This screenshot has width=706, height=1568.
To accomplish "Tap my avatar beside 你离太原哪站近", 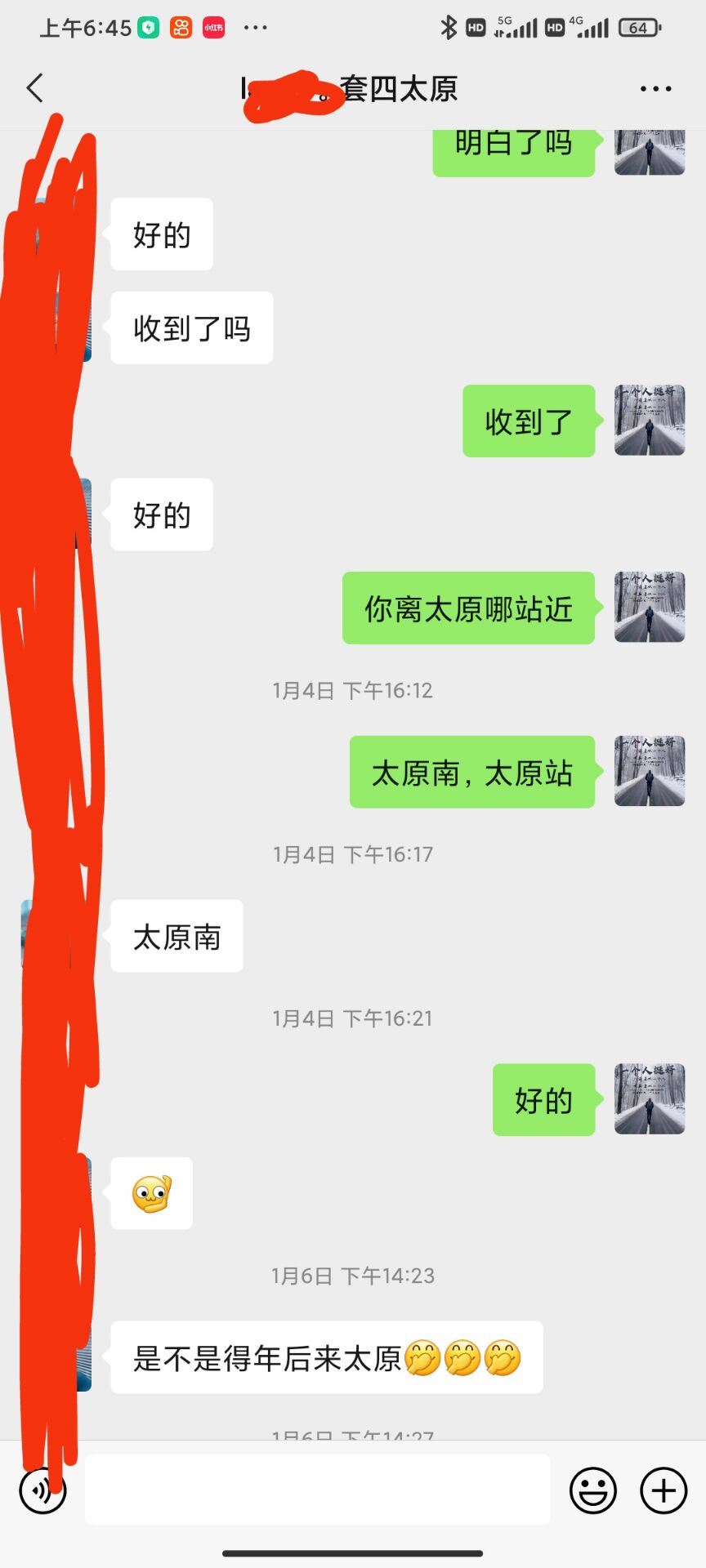I will pos(650,607).
